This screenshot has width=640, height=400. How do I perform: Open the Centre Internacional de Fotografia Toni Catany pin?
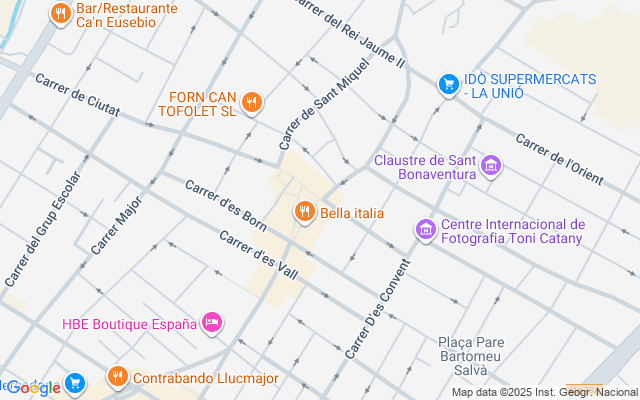pos(426,231)
